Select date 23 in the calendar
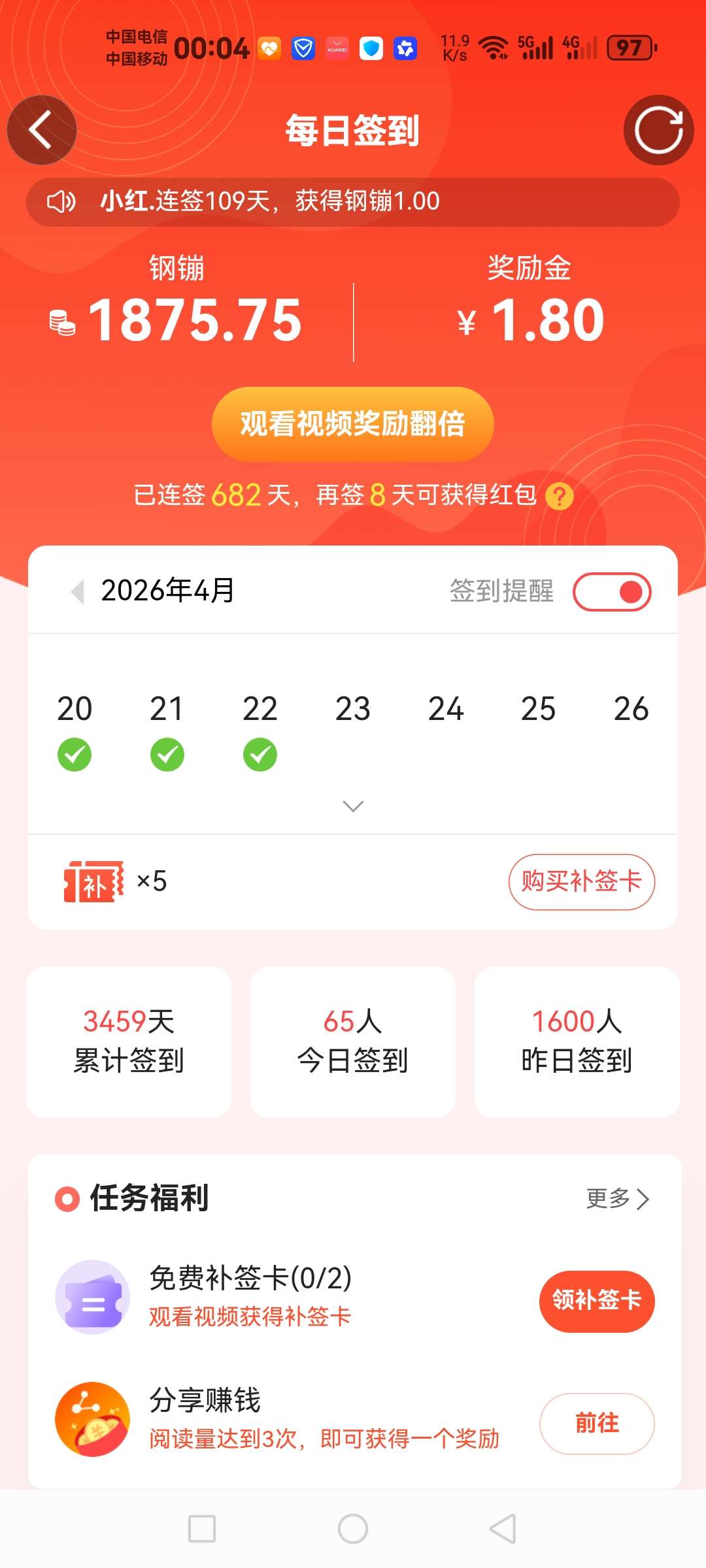Screen dimensions: 706x1568 click(x=353, y=709)
